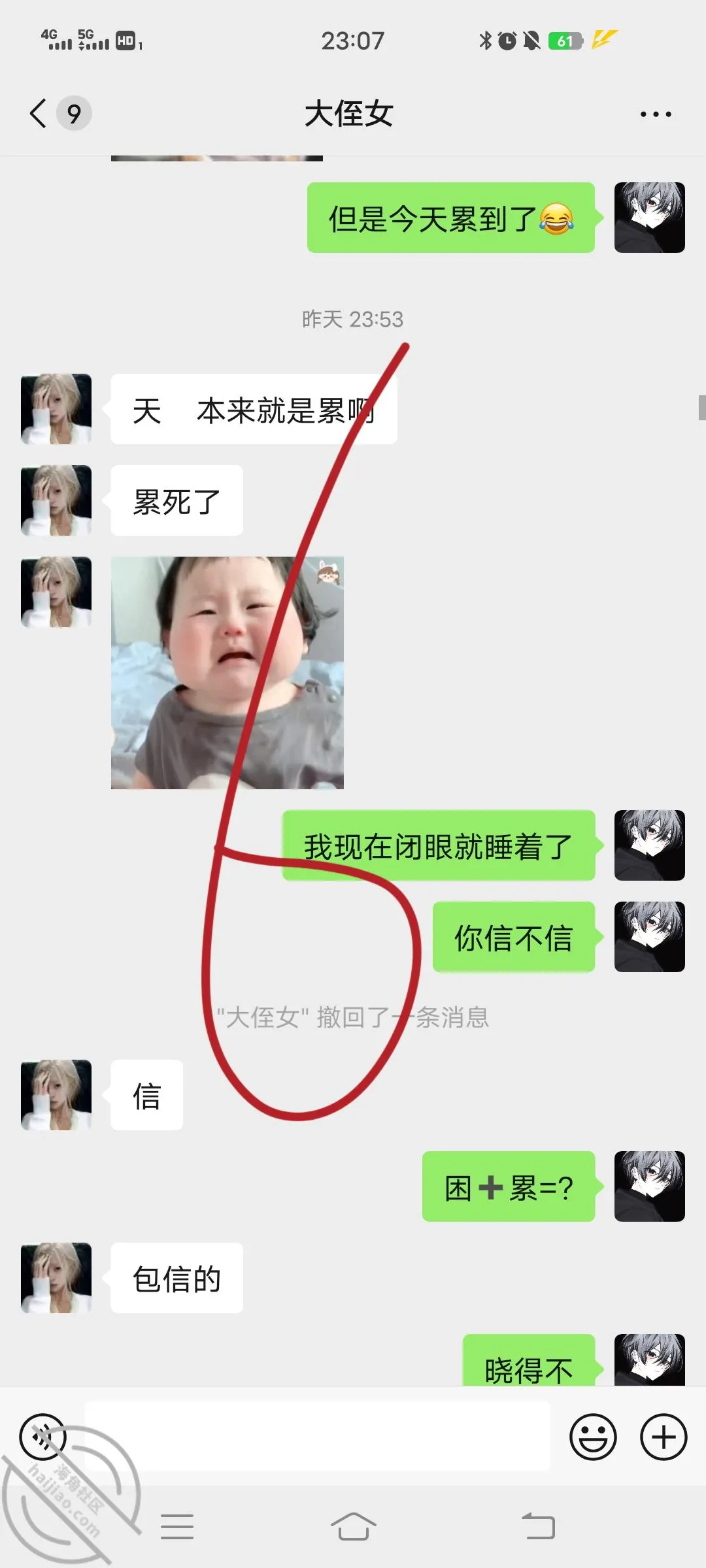
Task: Open the three-dot chat info menu
Action: pyautogui.click(x=656, y=114)
